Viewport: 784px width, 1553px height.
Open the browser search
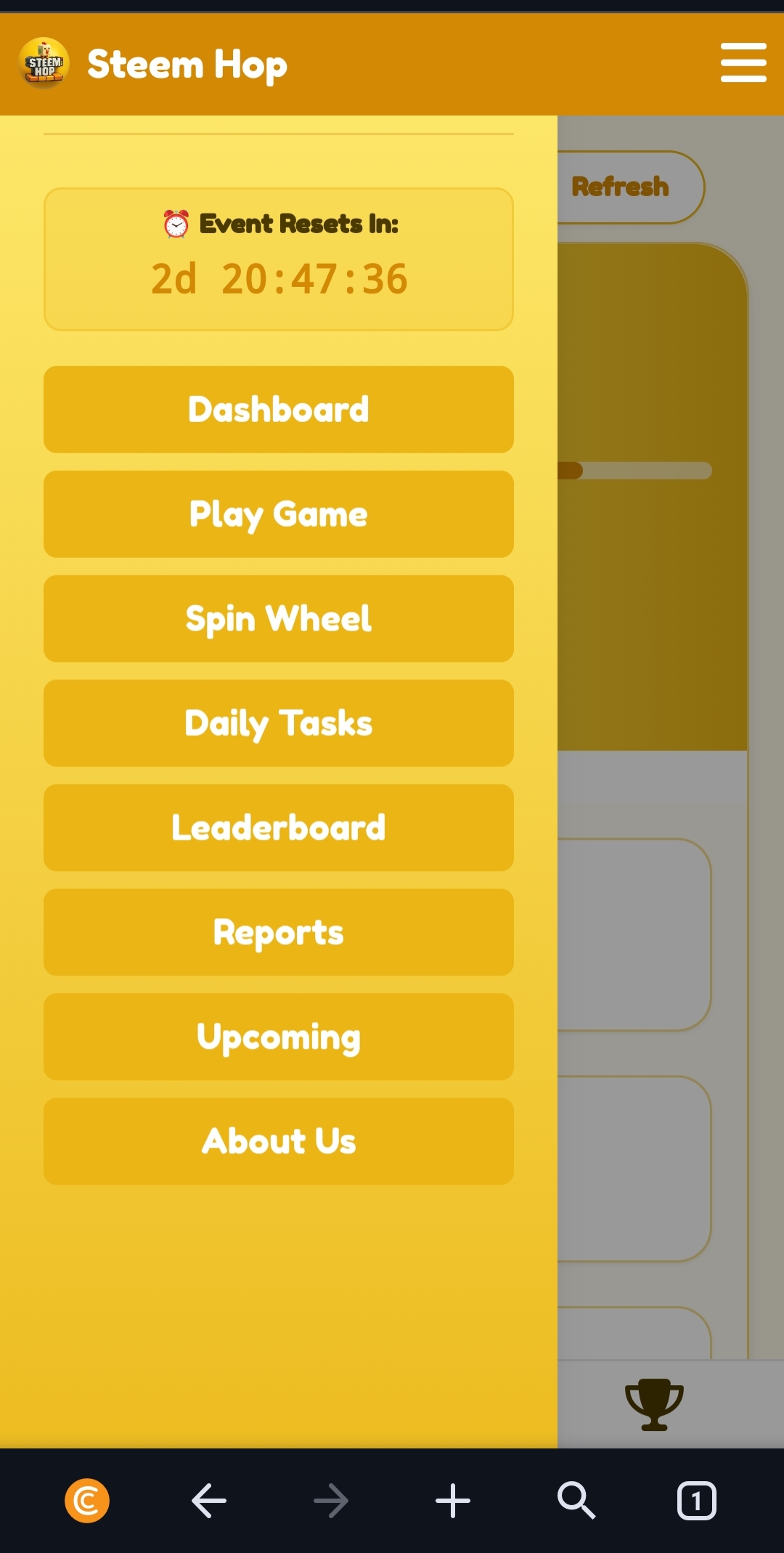576,1501
